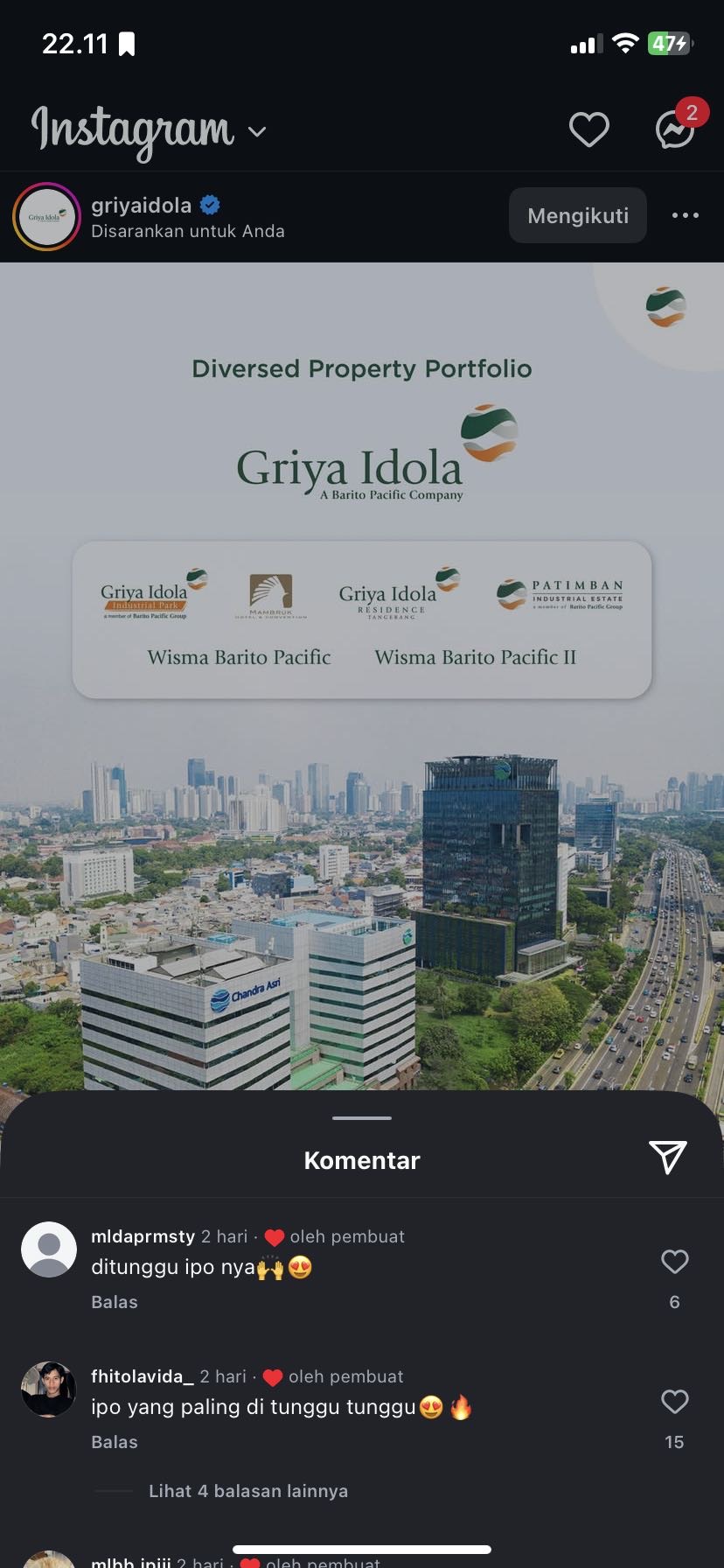This screenshot has width=724, height=1568.
Task: Open griyaidola's profile picture story
Action: (x=46, y=216)
